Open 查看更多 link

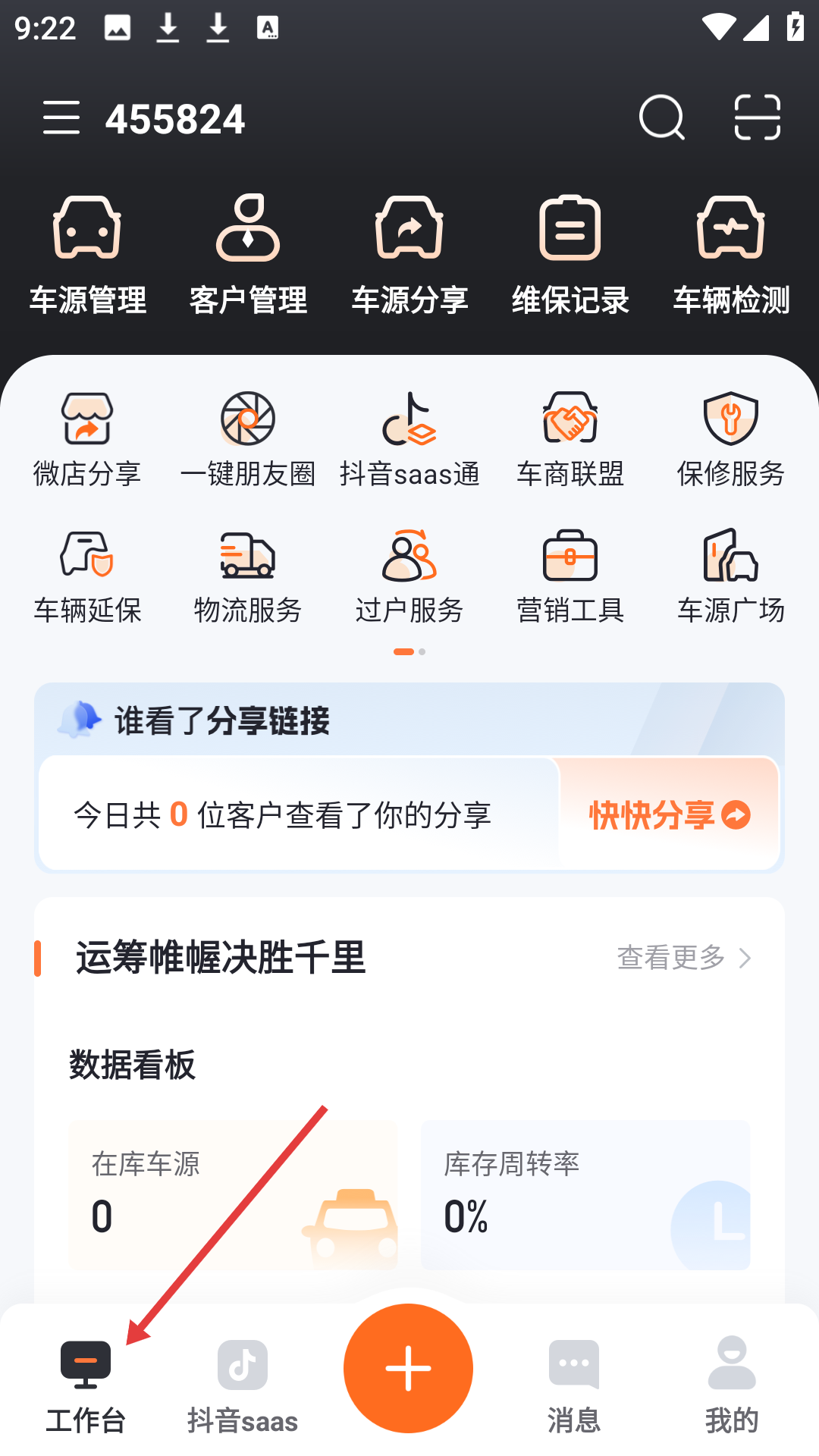(684, 958)
